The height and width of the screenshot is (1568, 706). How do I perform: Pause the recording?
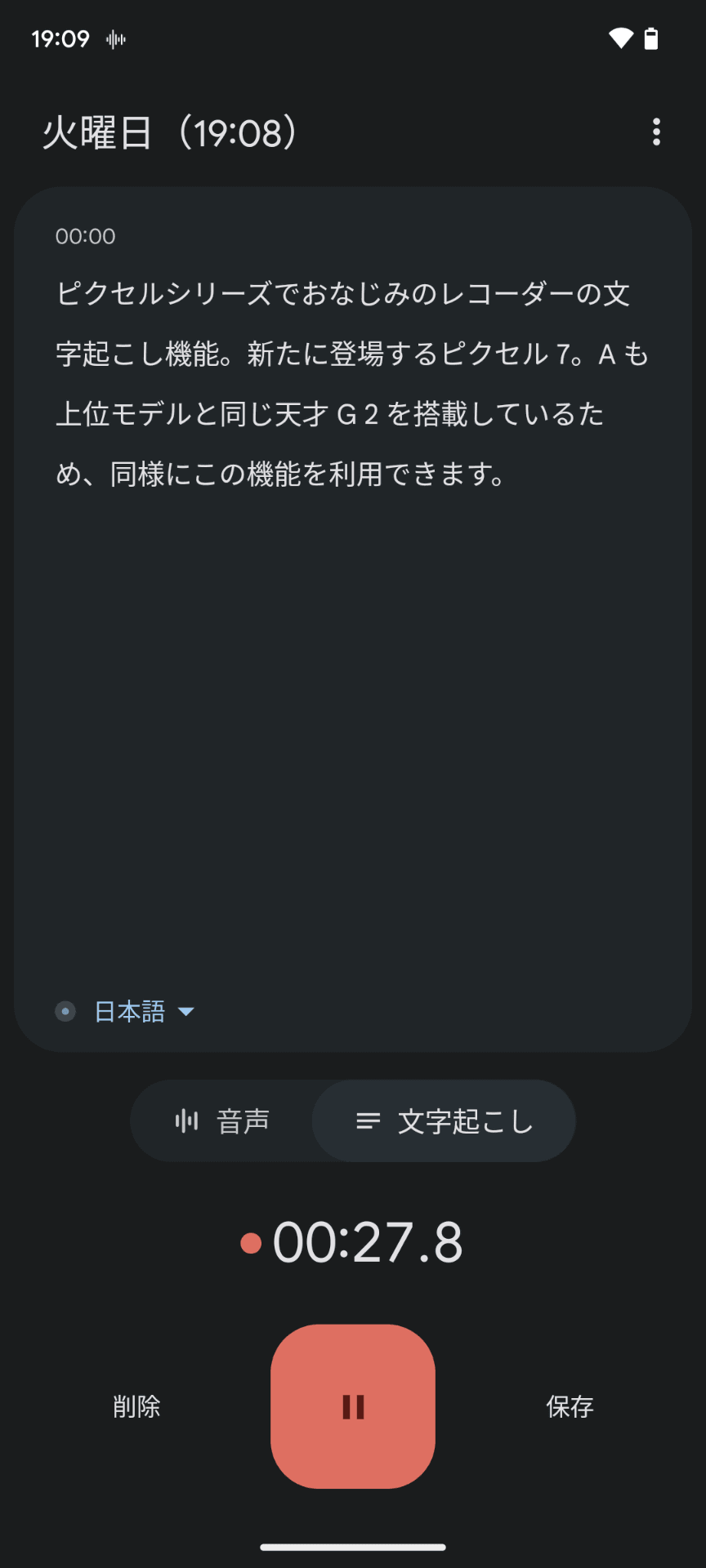353,1406
